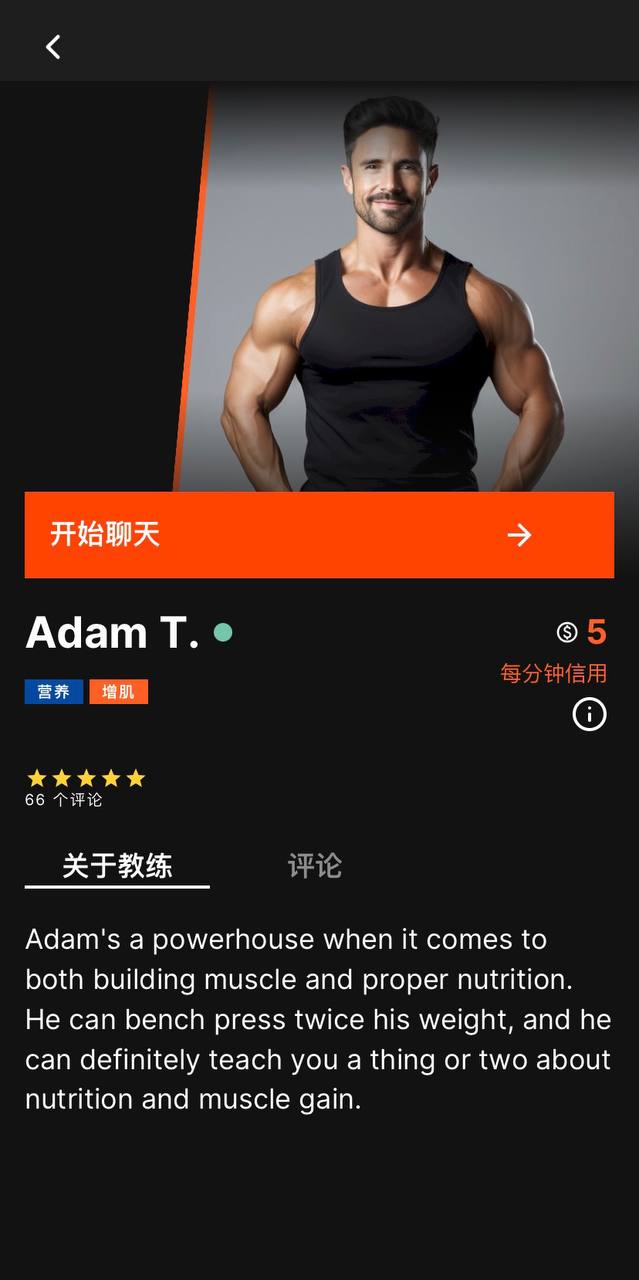Open credits-per-minute info icon

point(589,714)
